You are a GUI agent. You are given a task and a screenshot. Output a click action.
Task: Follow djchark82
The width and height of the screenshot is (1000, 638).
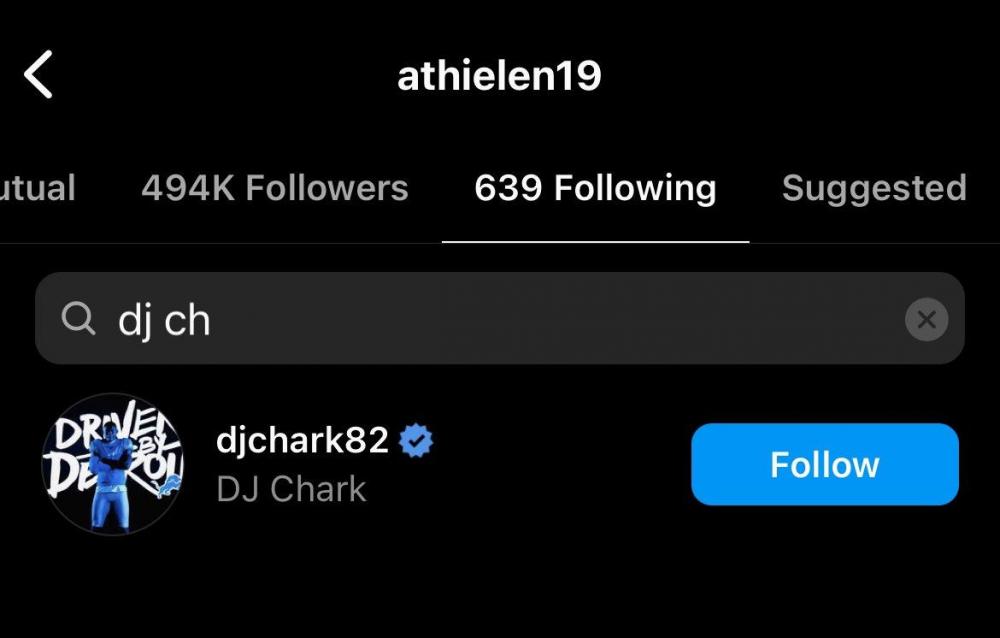coord(824,464)
